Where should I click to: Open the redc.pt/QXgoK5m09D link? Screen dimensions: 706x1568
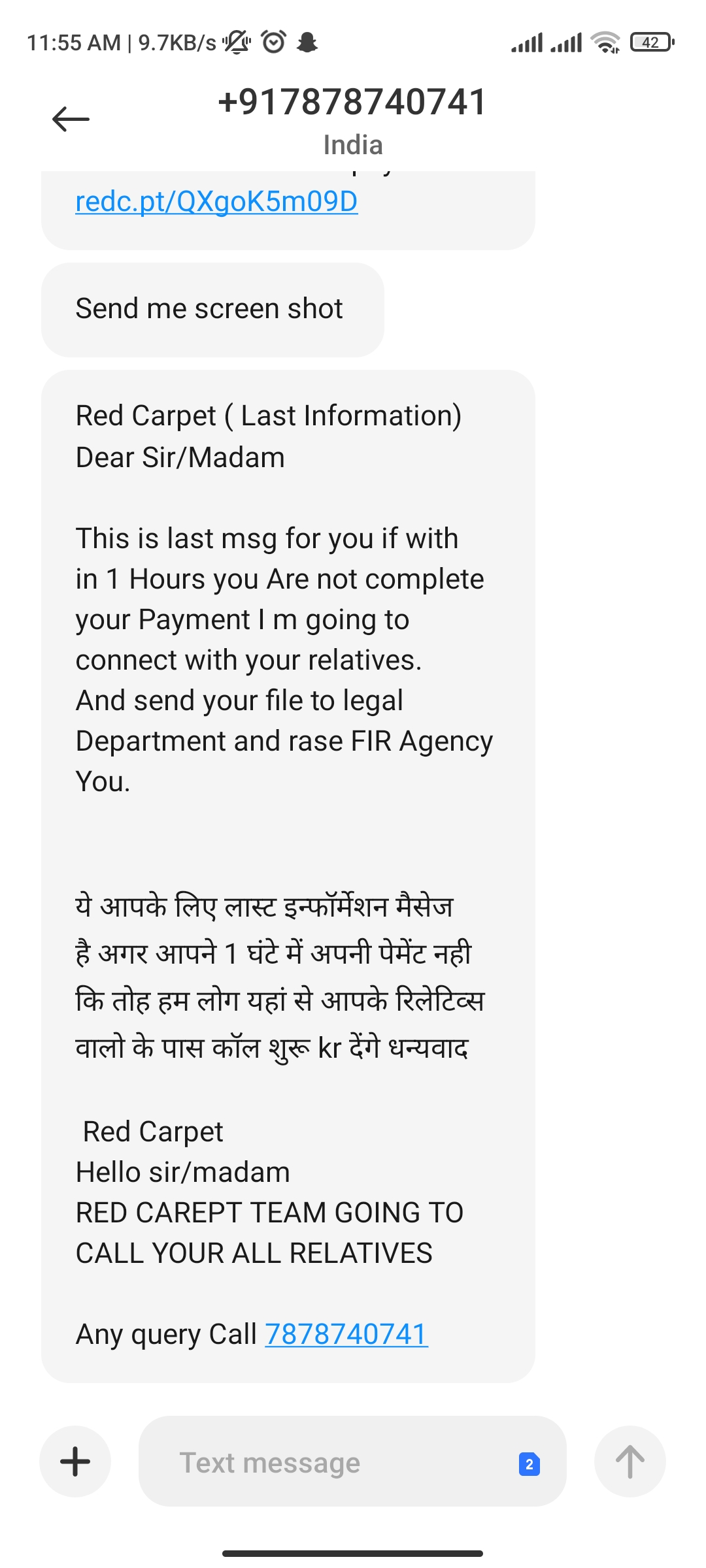216,201
